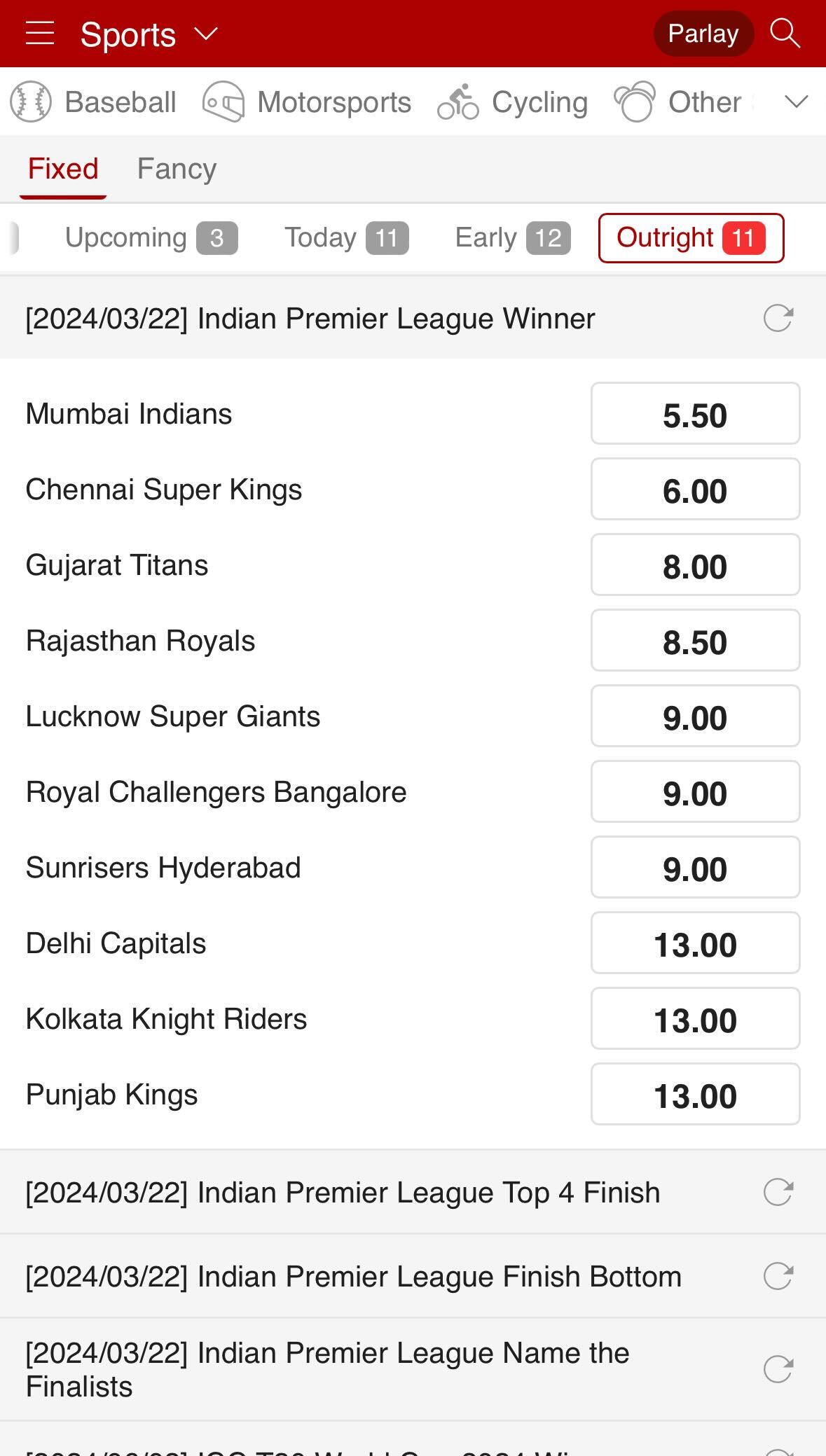Screen dimensions: 826x1456
Task: Switch to the Fixed tab
Action: pyautogui.click(x=62, y=168)
